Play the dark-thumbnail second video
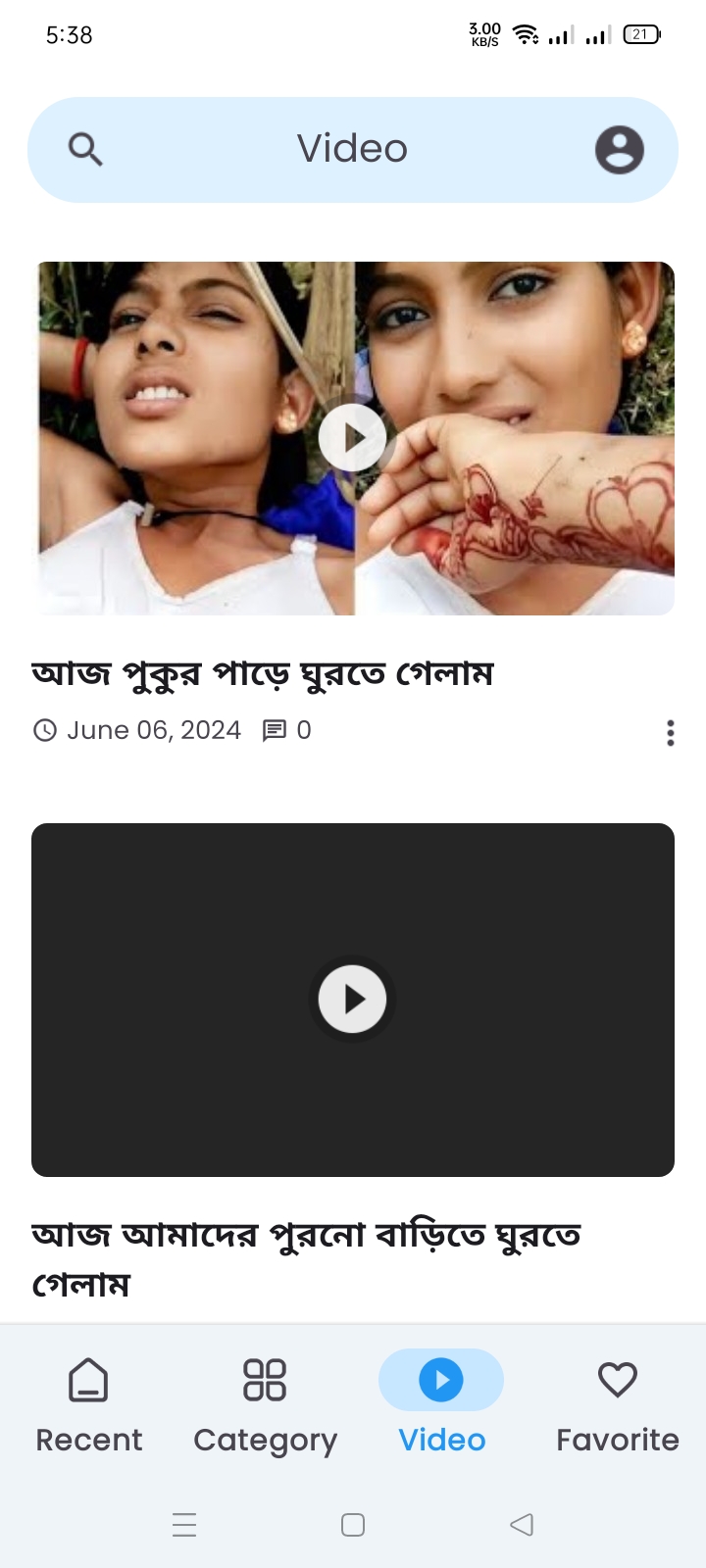 tap(352, 1000)
